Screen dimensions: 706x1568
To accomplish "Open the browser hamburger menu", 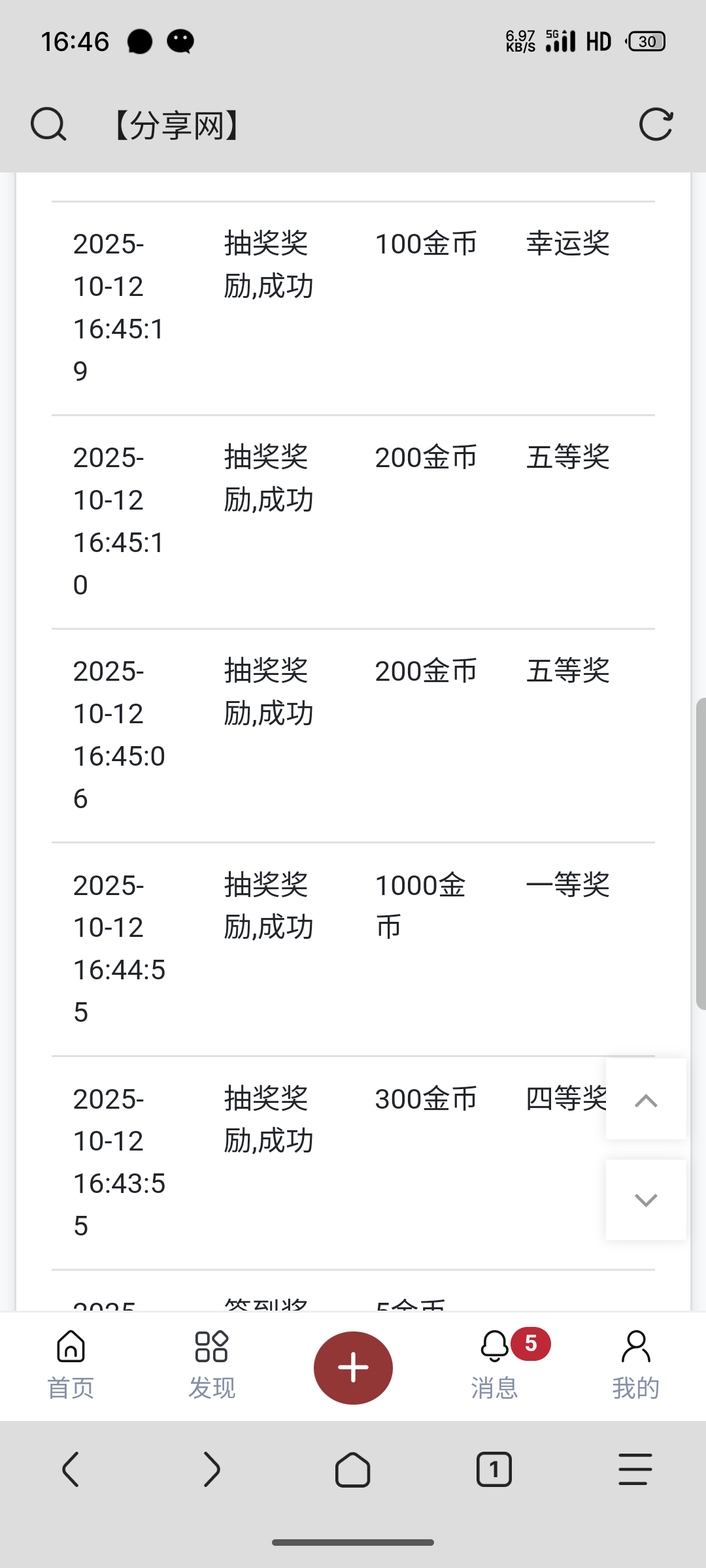I will point(635,1470).
